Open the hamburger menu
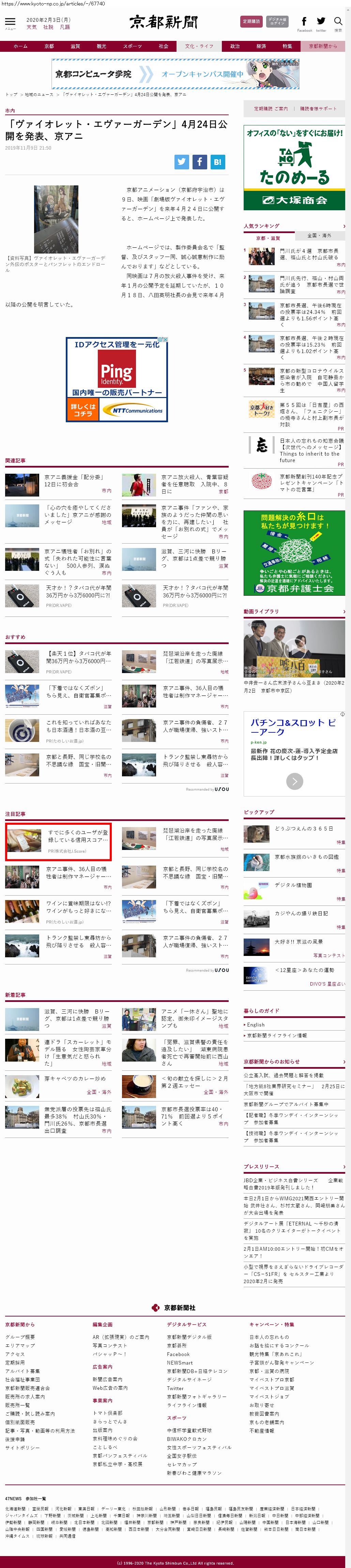351x1568 pixels. tap(10, 22)
